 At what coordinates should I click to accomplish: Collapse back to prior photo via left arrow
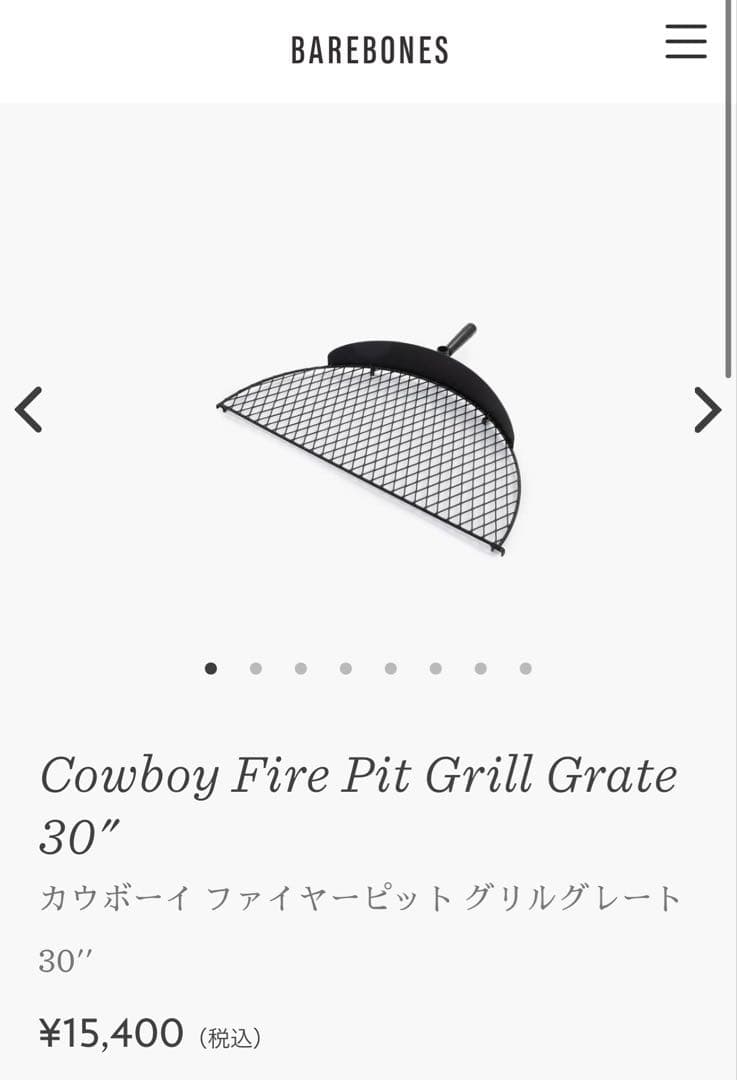[28, 409]
